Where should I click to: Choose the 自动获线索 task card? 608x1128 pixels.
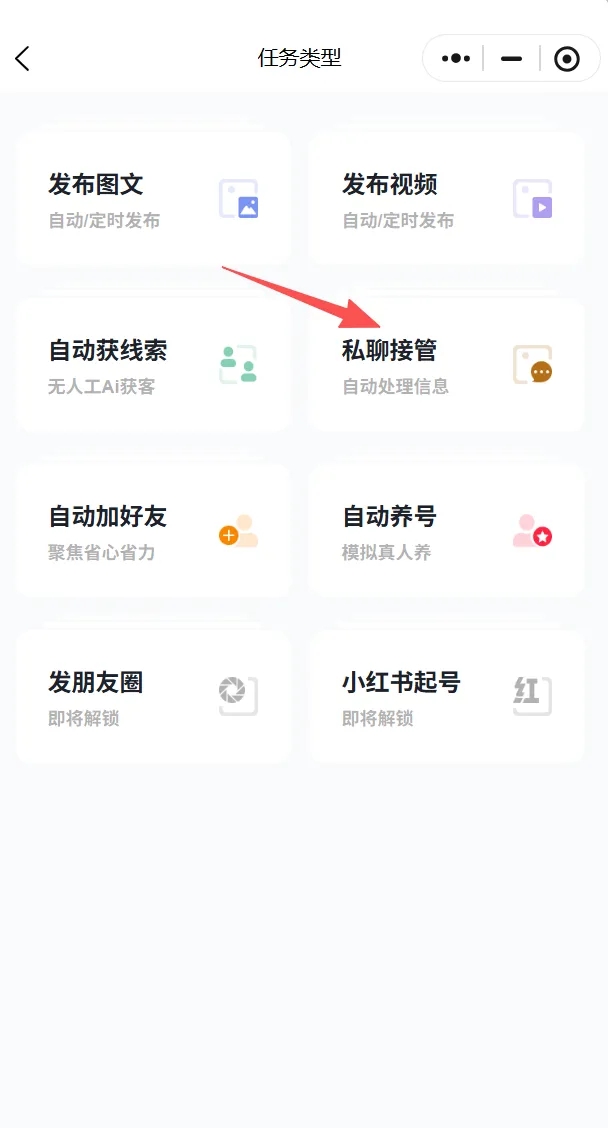(153, 365)
